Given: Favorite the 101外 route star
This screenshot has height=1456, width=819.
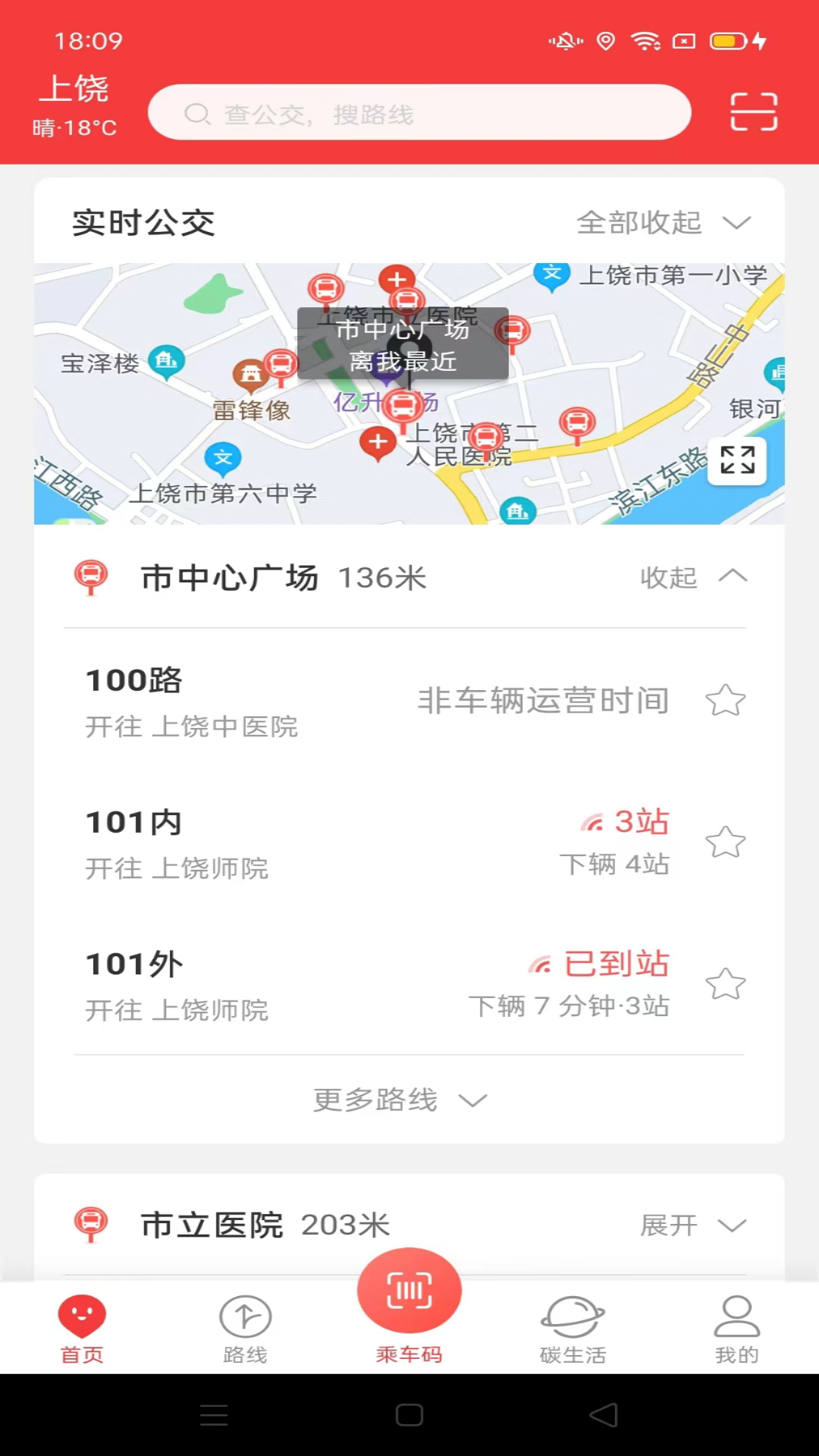Looking at the screenshot, I should coord(726,982).
